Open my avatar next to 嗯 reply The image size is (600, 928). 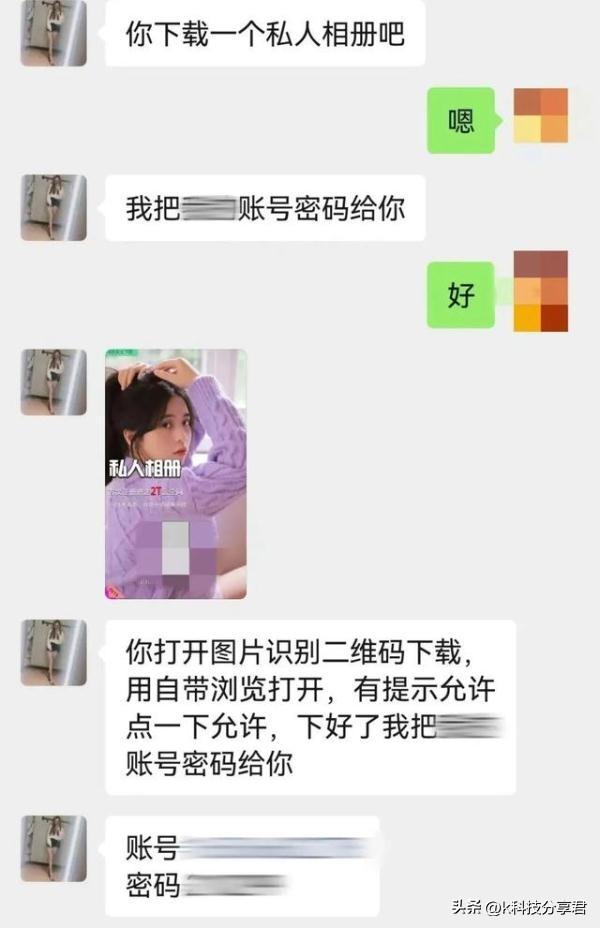pyautogui.click(x=540, y=115)
